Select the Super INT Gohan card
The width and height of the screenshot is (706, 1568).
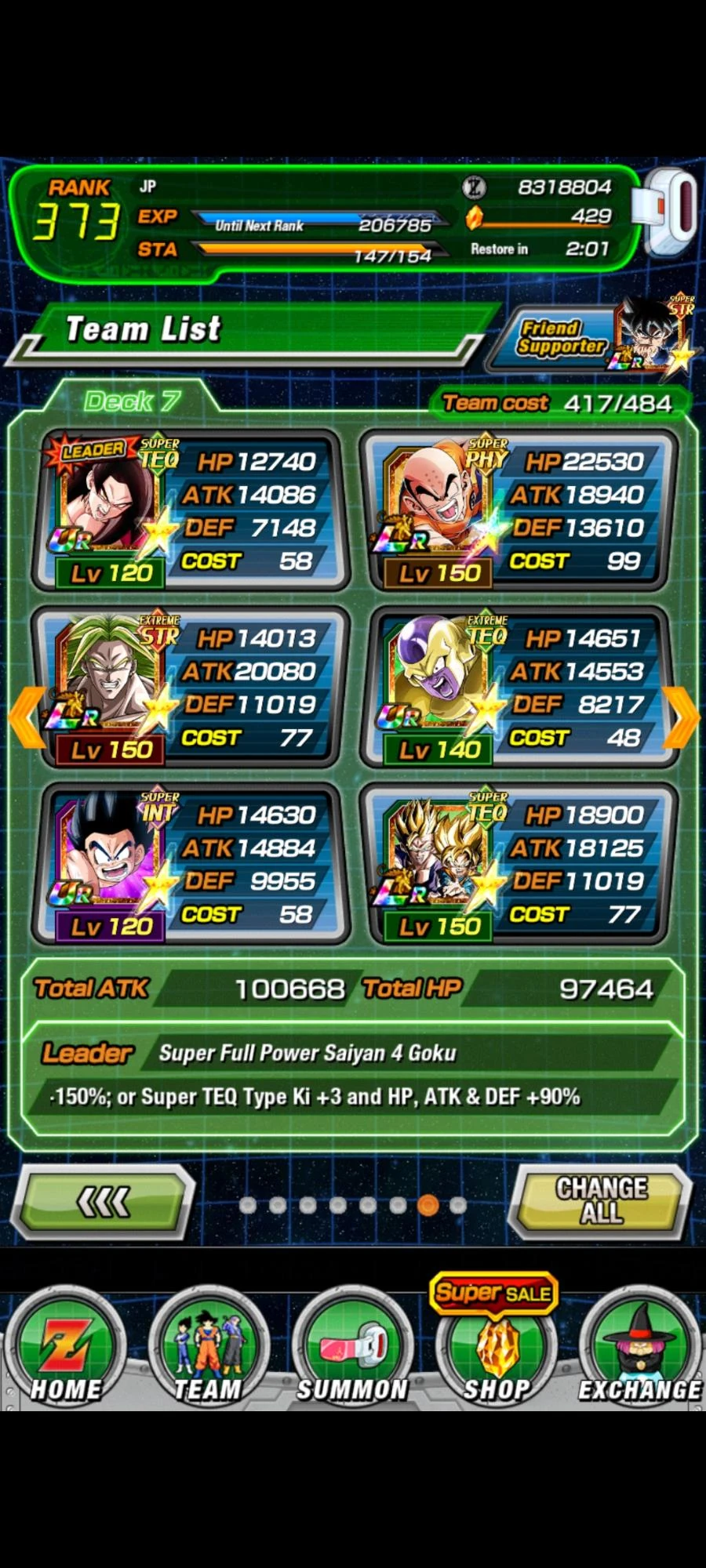point(189,863)
